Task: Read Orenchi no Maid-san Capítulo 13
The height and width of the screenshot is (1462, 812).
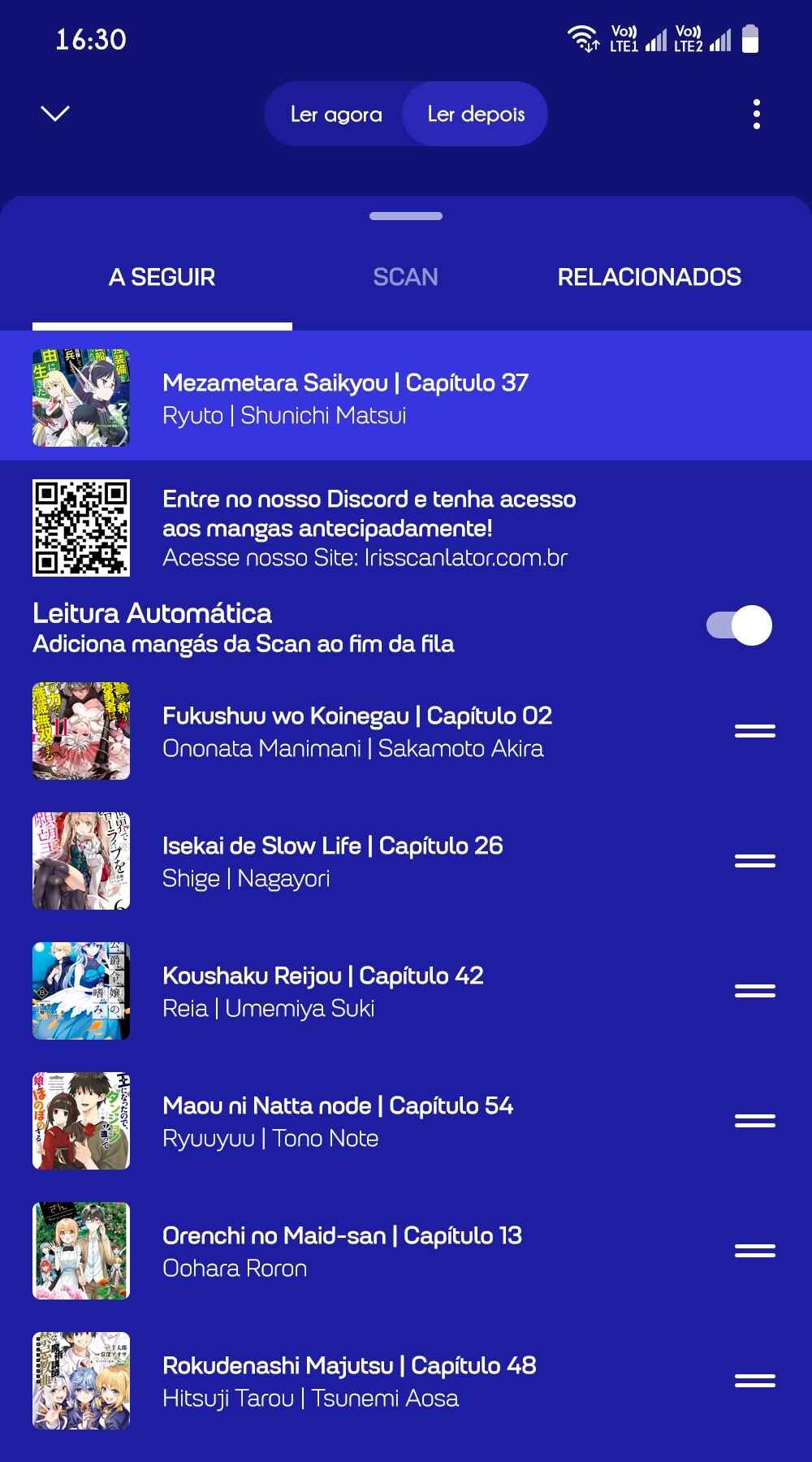Action: coord(342,1251)
